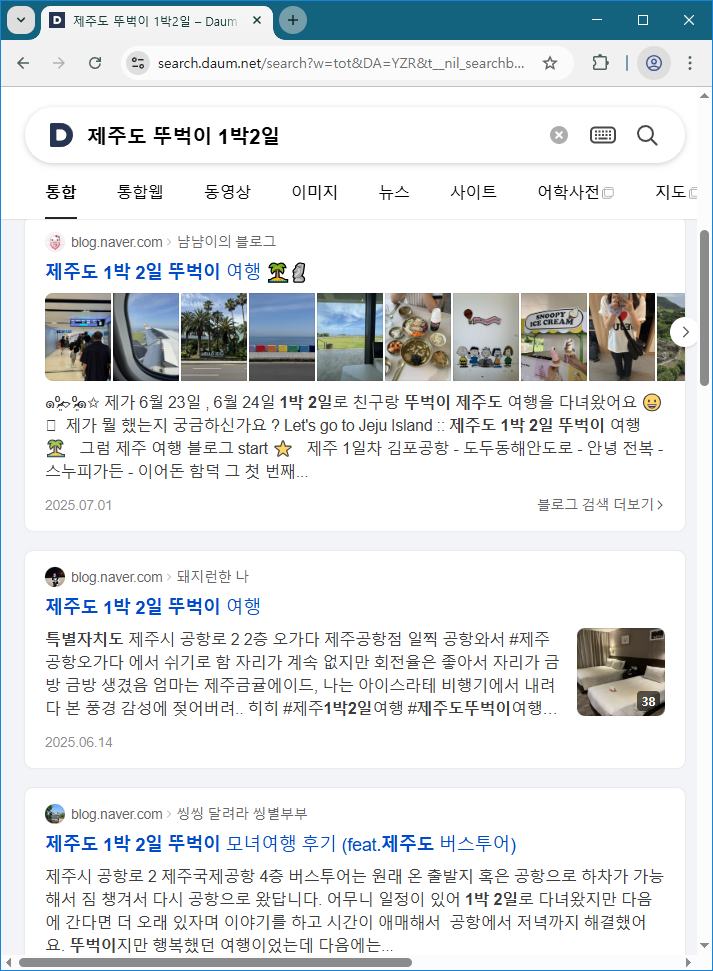Open the on-screen keyboard icon
The height and width of the screenshot is (971, 713).
tap(602, 135)
